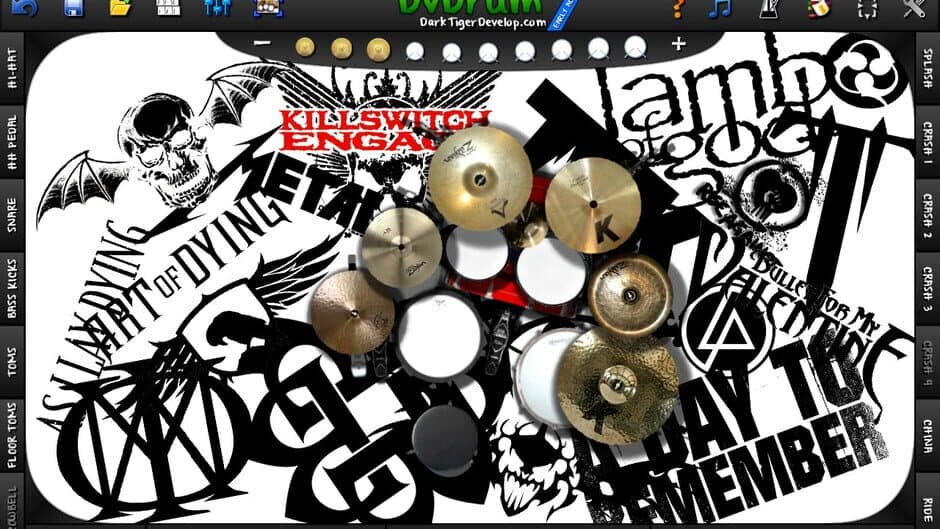Tap the plus button above the kit
Screen dimensions: 940x529
tap(679, 44)
